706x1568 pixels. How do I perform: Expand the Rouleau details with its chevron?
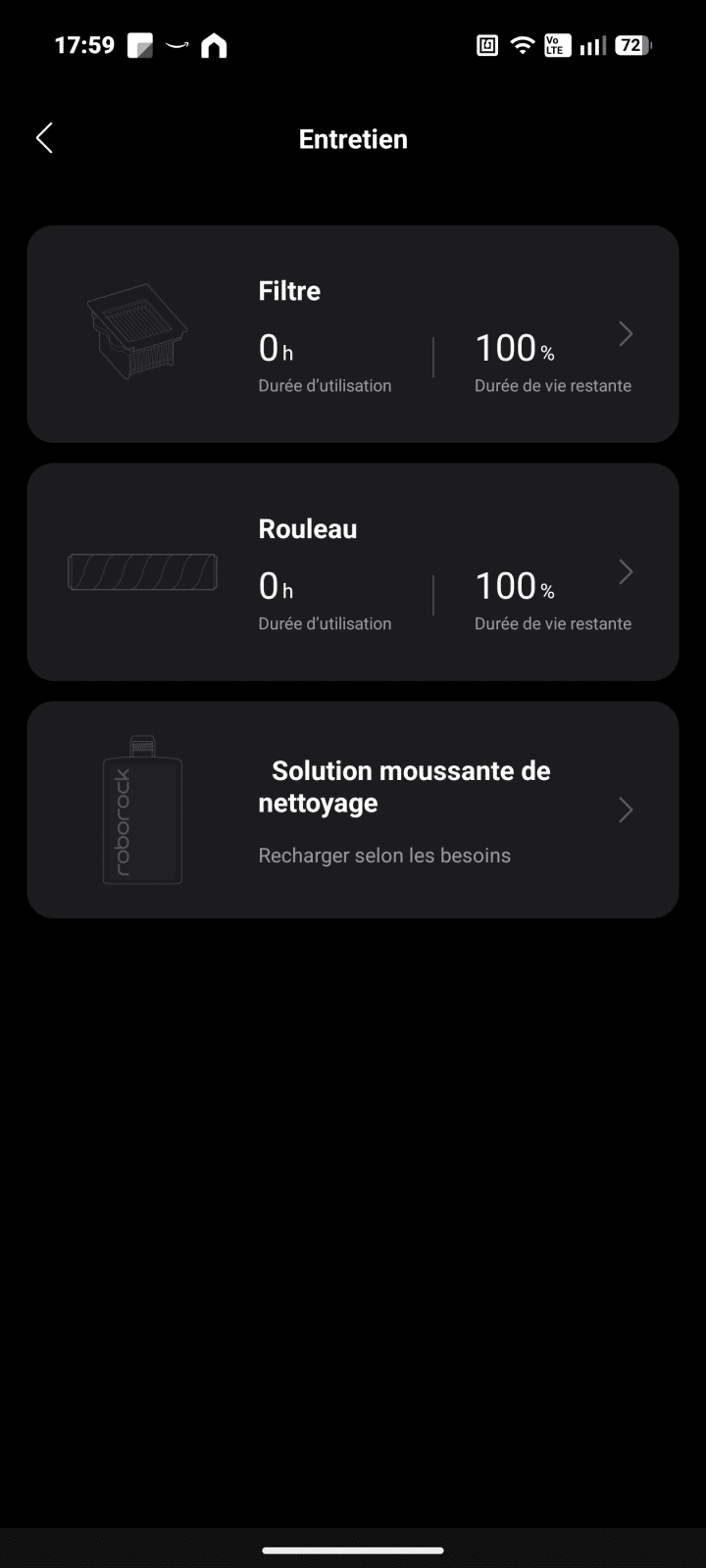625,571
